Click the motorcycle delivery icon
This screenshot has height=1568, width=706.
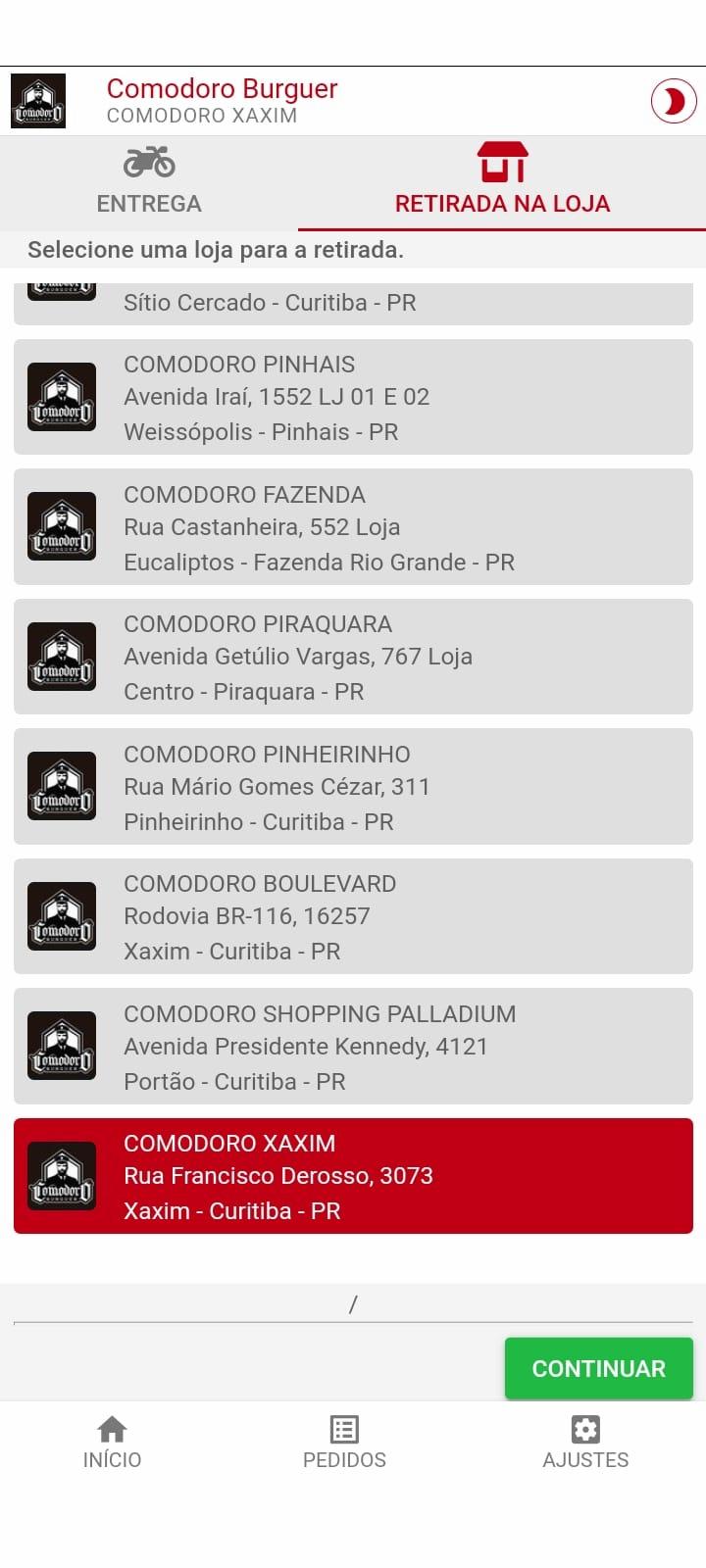(148, 165)
